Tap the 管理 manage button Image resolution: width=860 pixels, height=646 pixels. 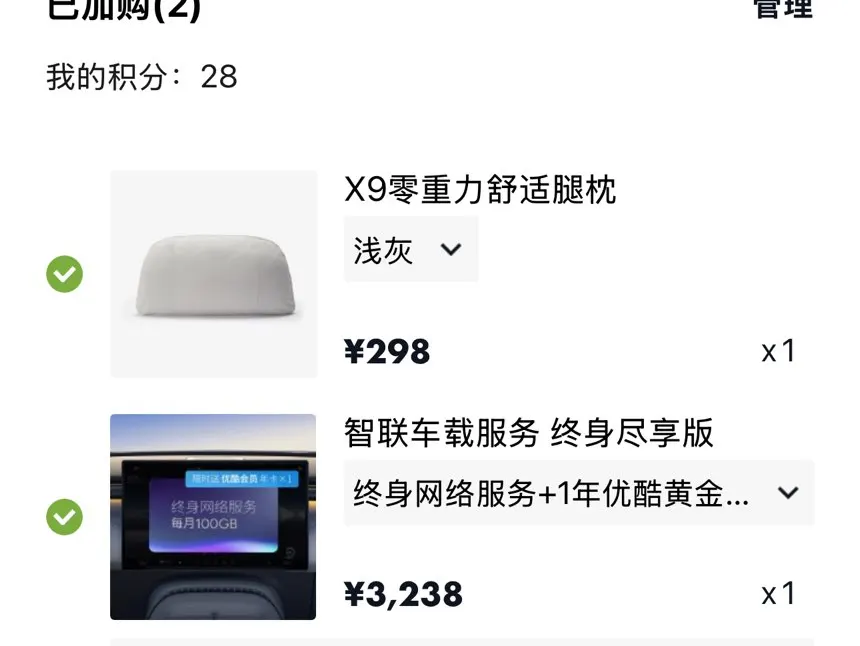pyautogui.click(x=783, y=8)
